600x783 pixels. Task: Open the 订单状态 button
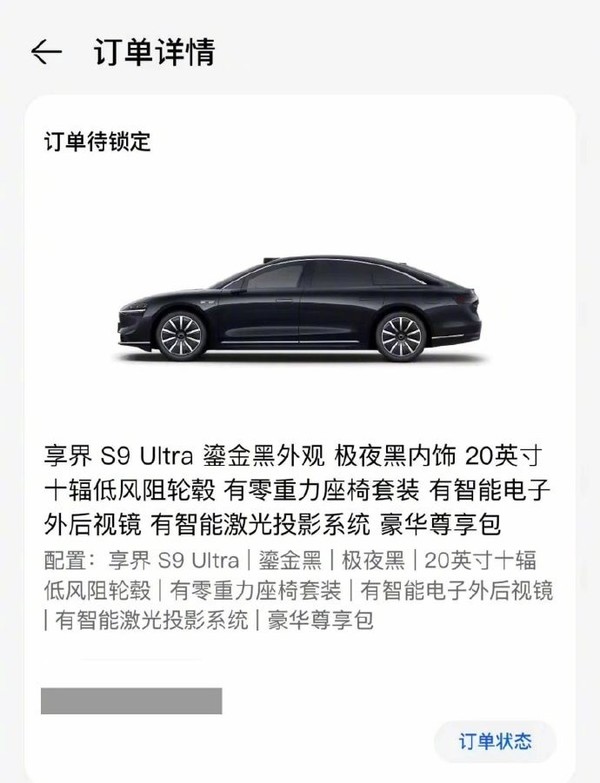point(495,741)
